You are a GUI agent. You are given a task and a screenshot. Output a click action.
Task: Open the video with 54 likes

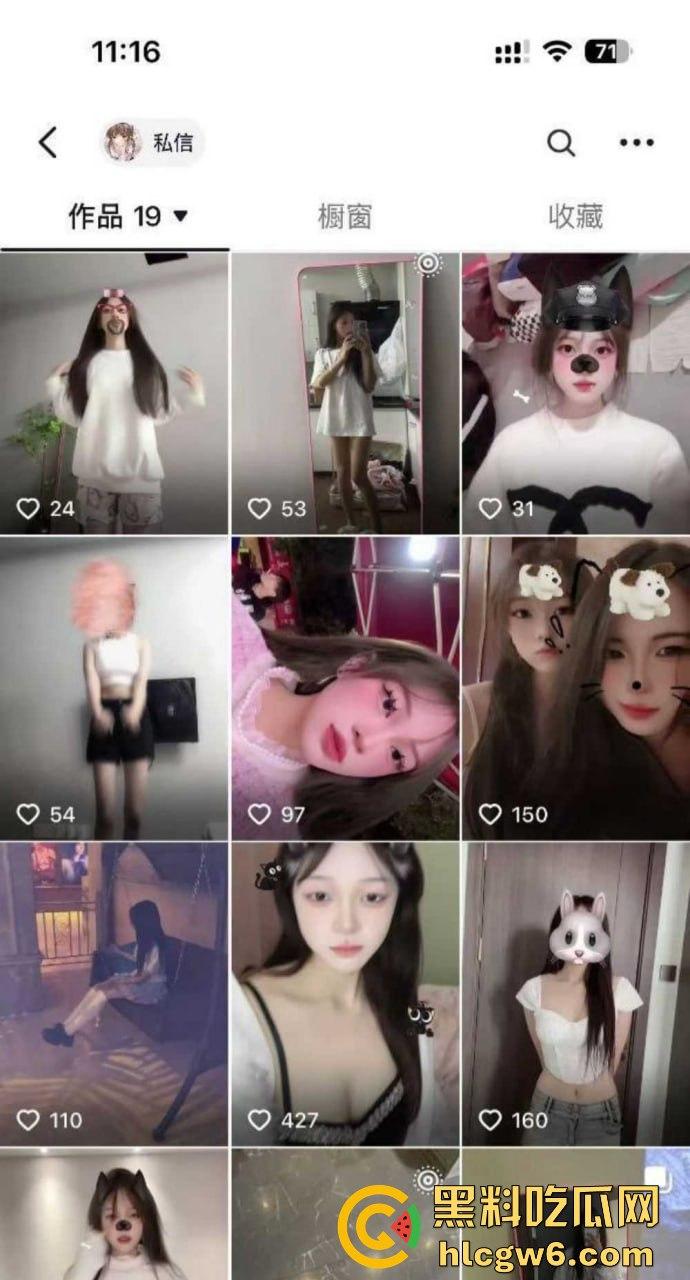[x=114, y=688]
